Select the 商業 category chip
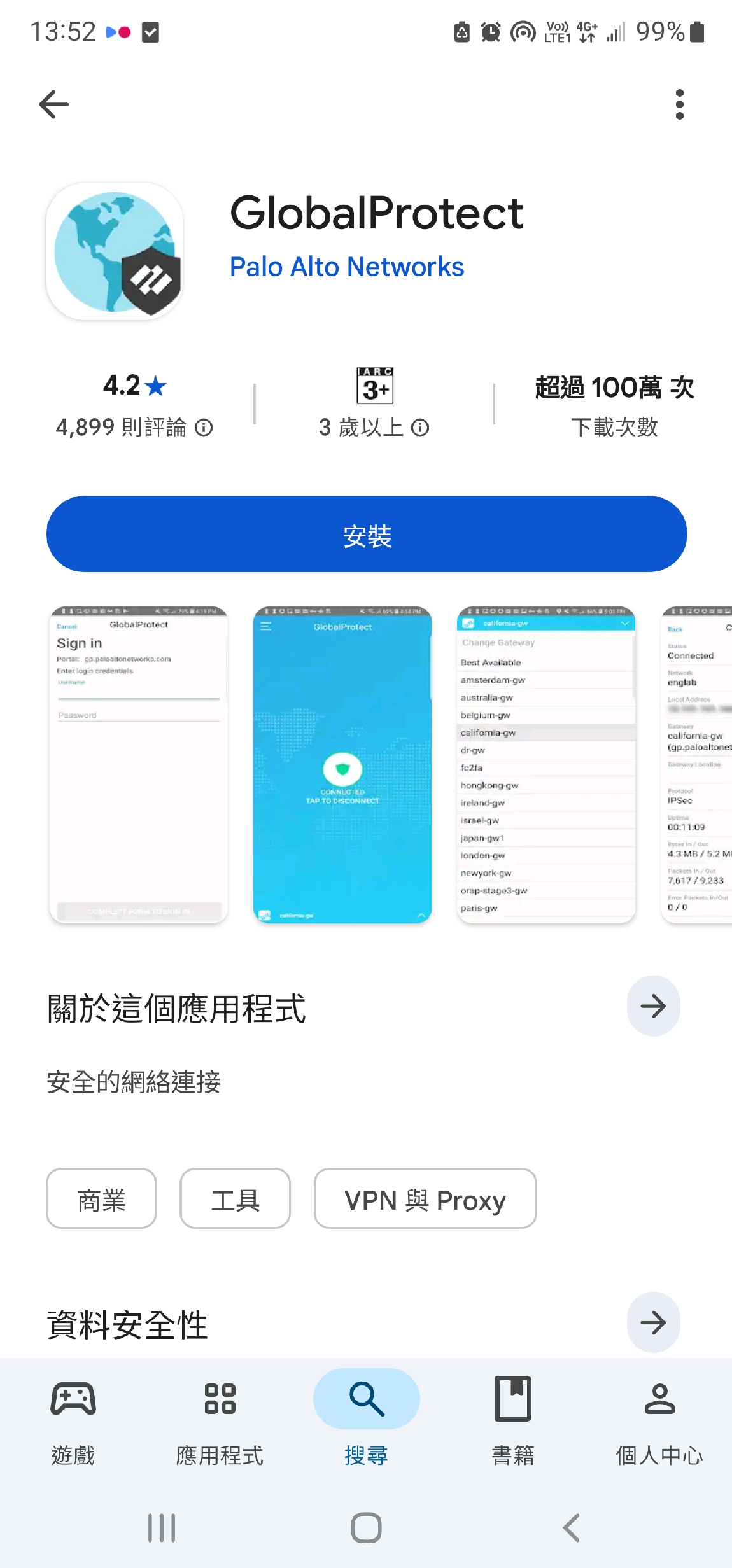 (101, 1198)
